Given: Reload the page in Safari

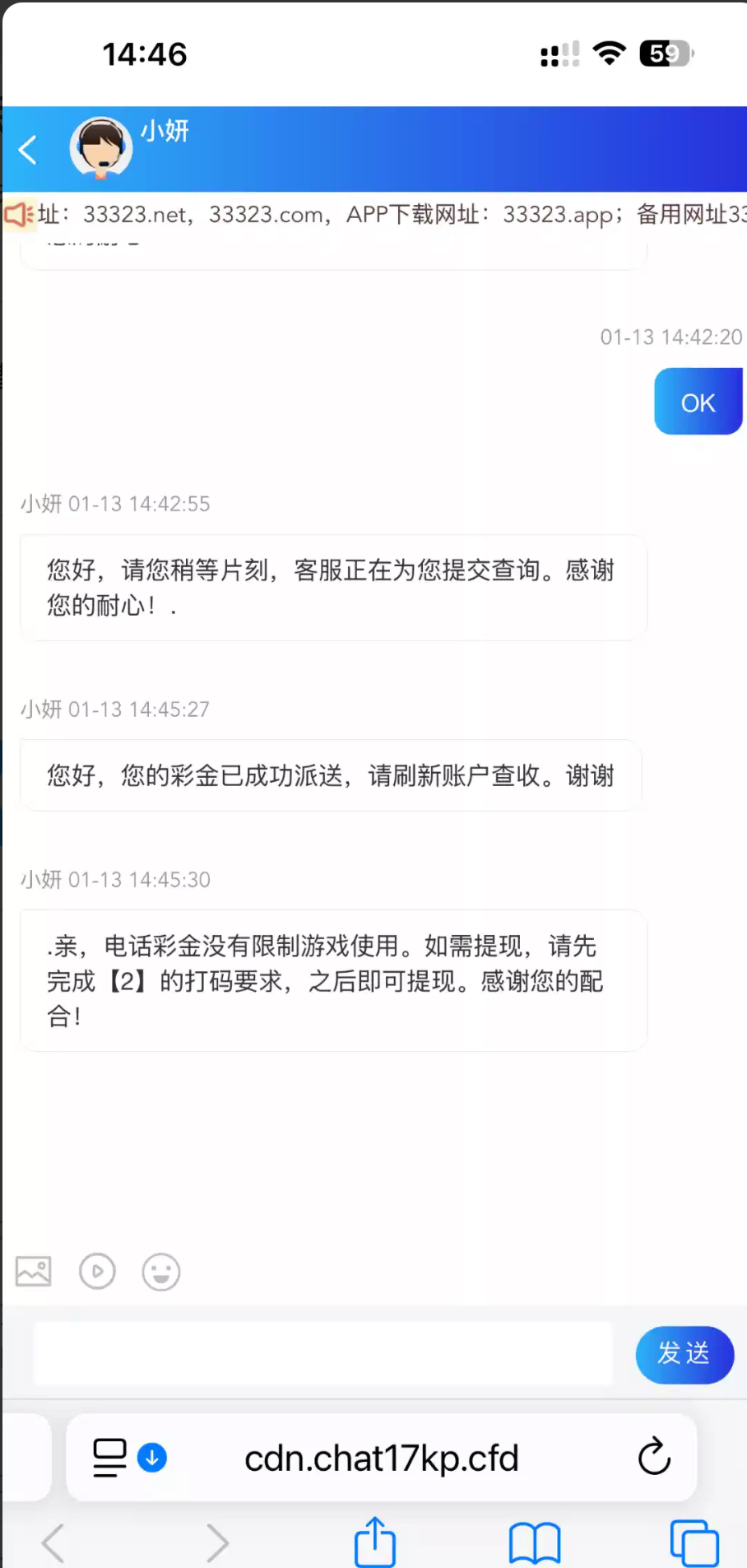Looking at the screenshot, I should pyautogui.click(x=654, y=1458).
